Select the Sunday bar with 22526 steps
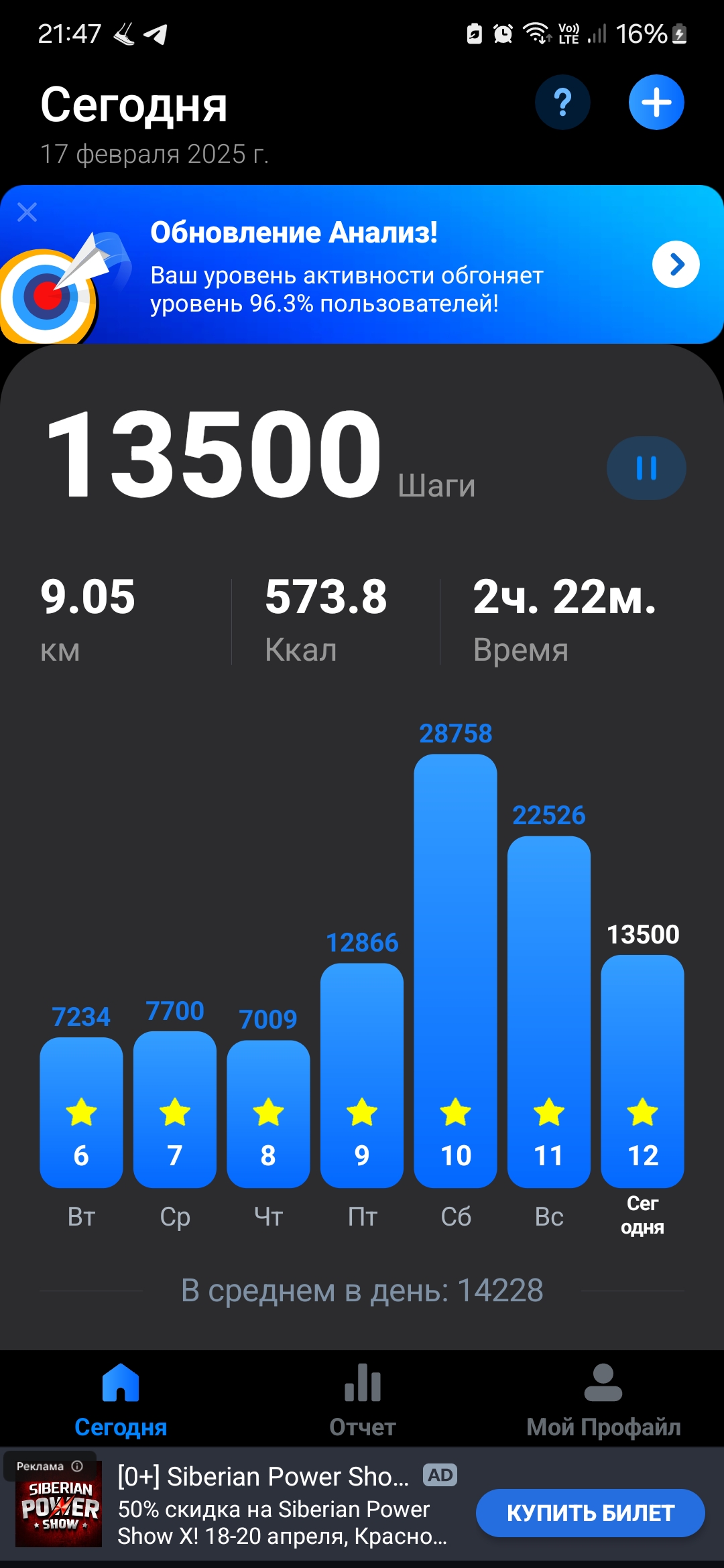 coord(549,1012)
